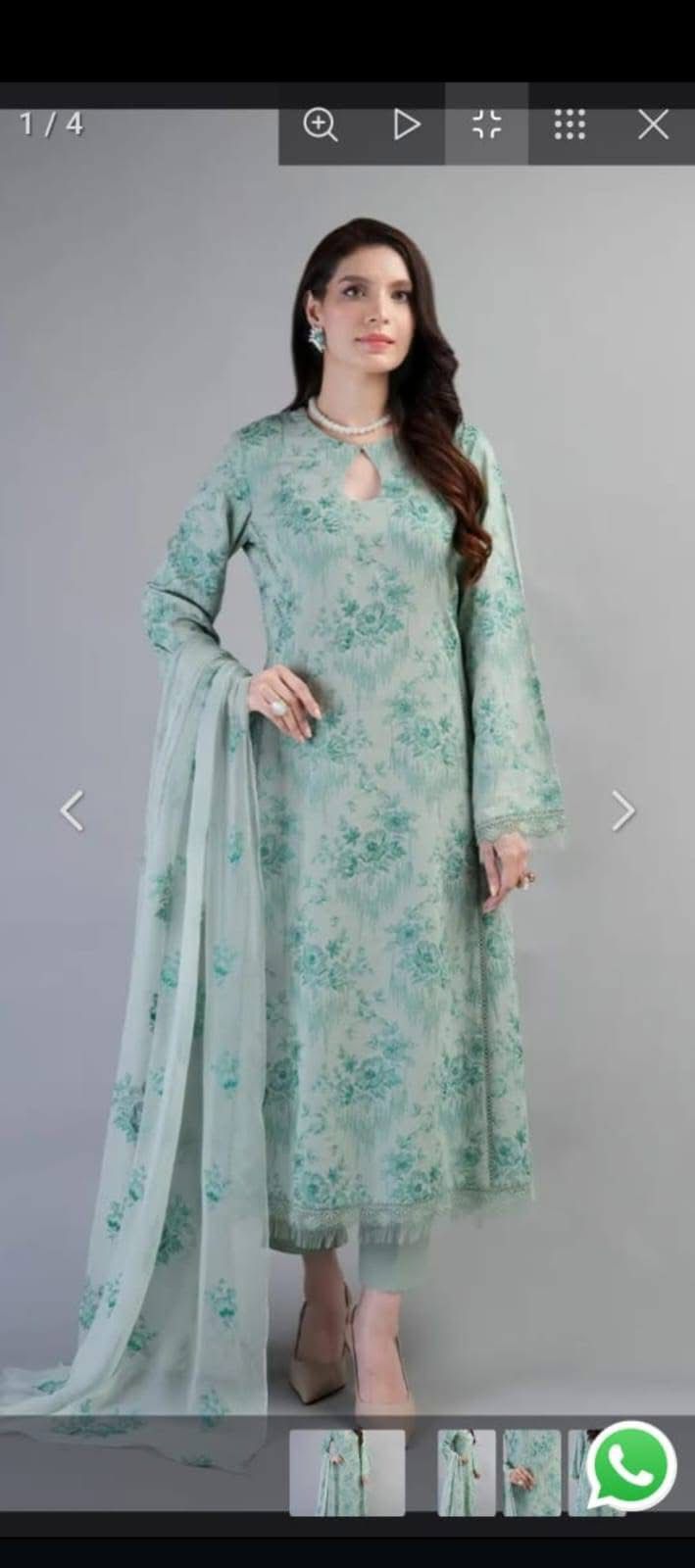Open WhatsApp chat button
This screenshot has width=695, height=1568.
(x=633, y=1467)
